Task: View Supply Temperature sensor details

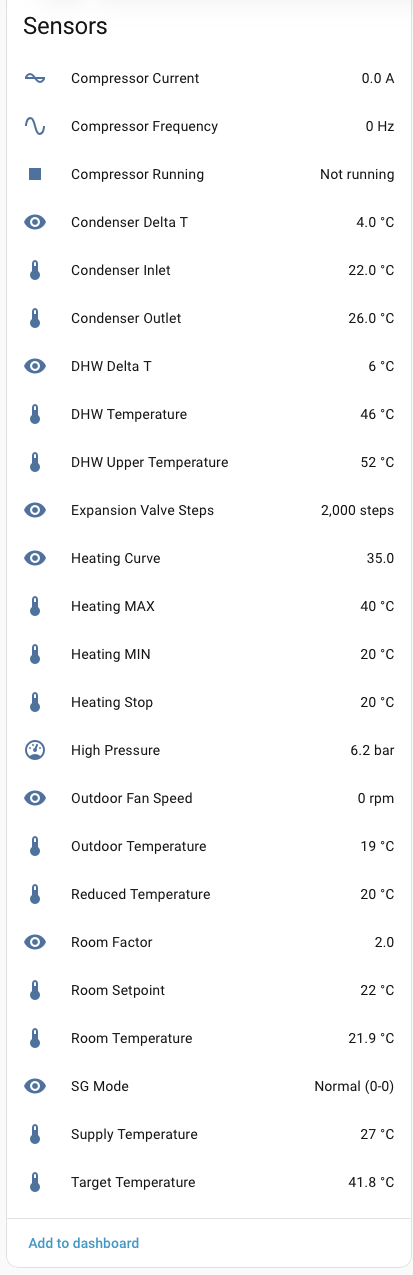Action: (x=207, y=1134)
